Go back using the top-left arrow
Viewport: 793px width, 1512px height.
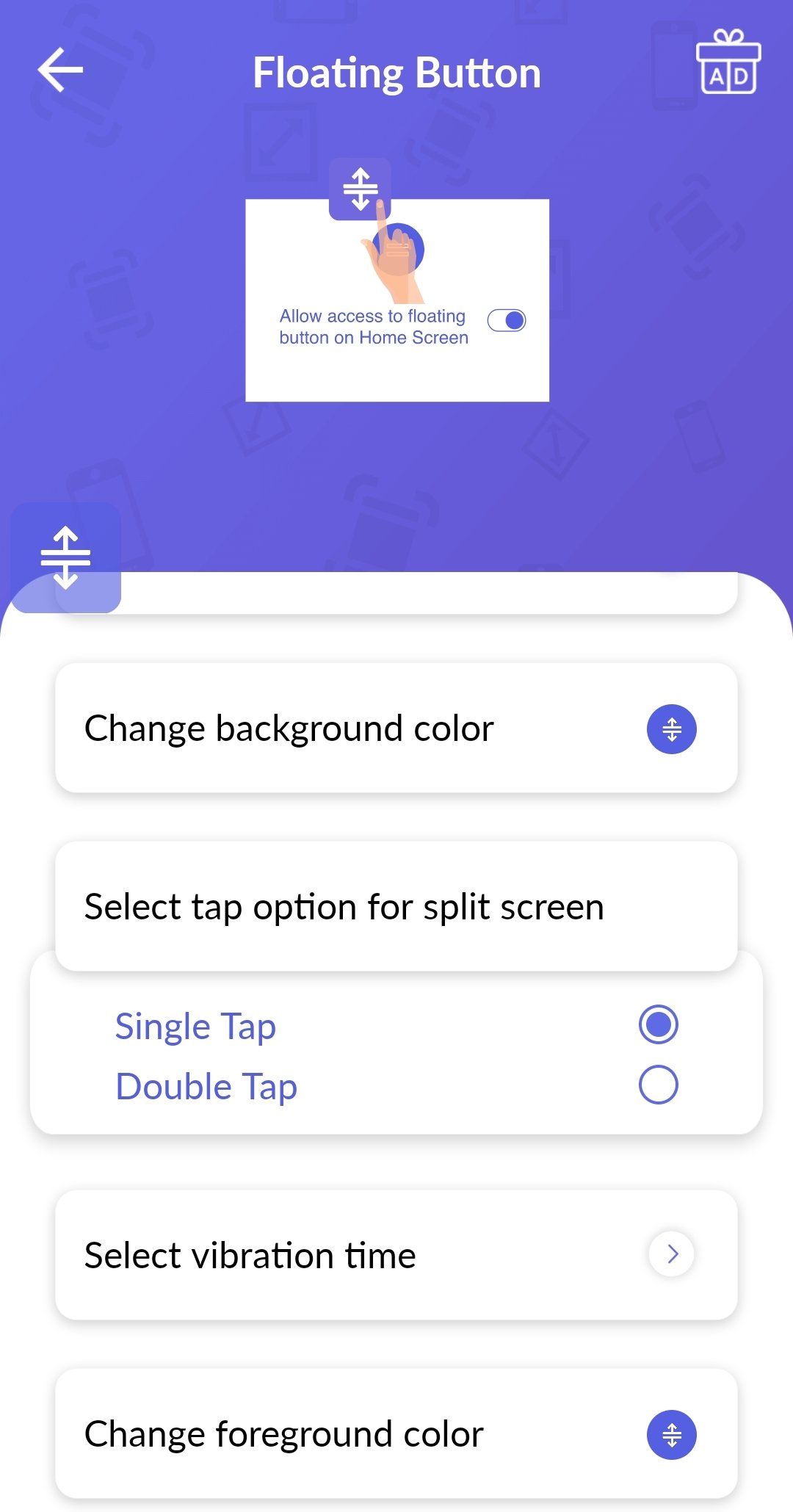(x=60, y=70)
